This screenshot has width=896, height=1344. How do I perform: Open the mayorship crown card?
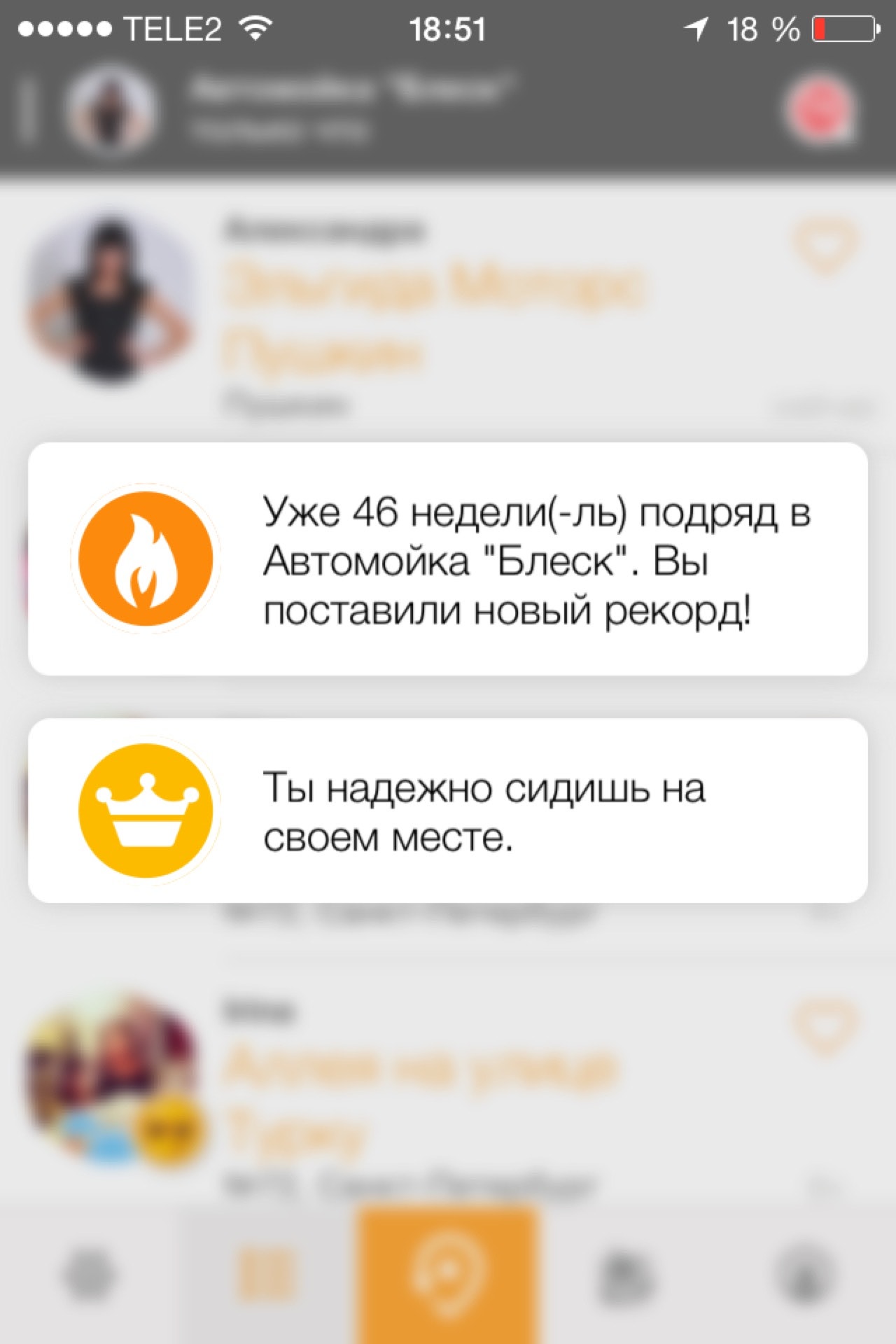pyautogui.click(x=448, y=811)
